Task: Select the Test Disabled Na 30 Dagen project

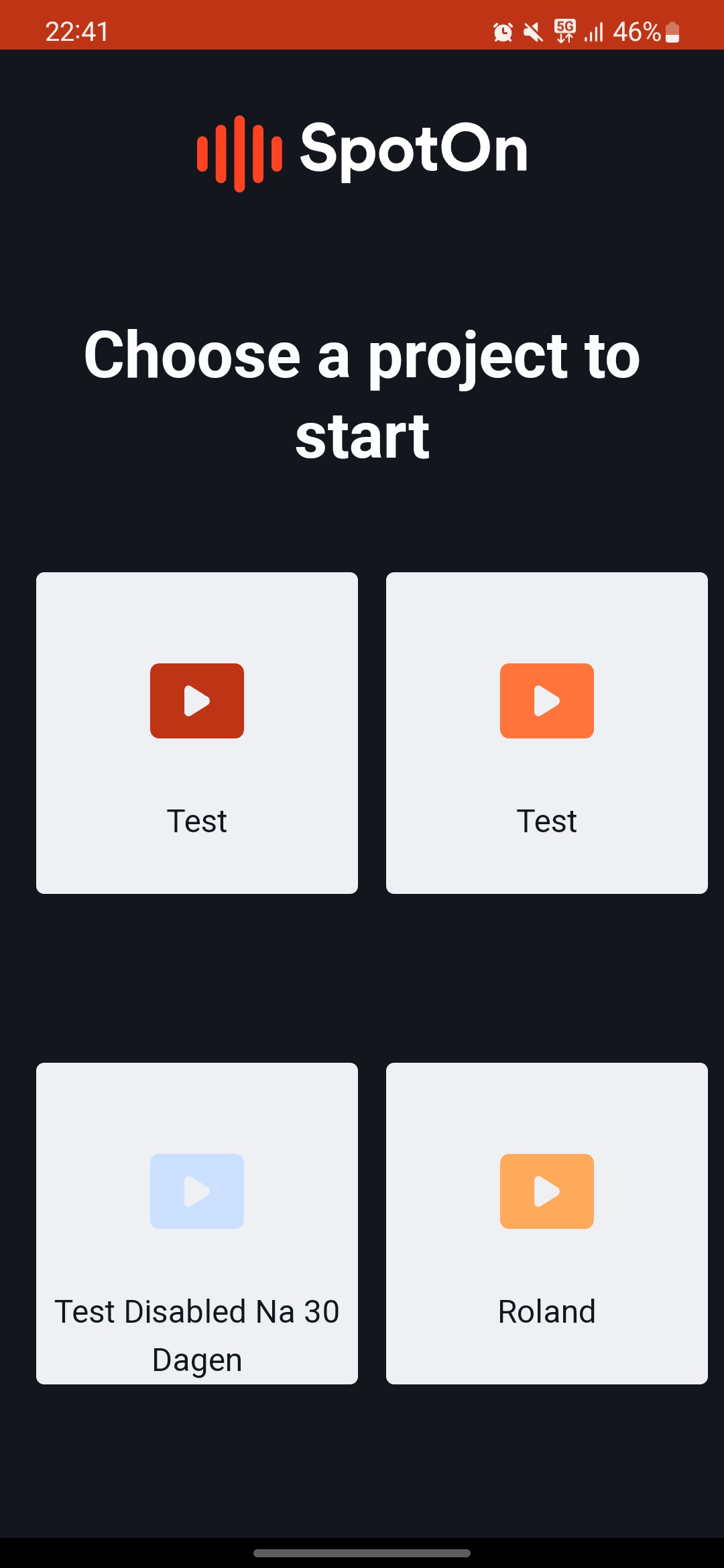Action: pos(197,1223)
